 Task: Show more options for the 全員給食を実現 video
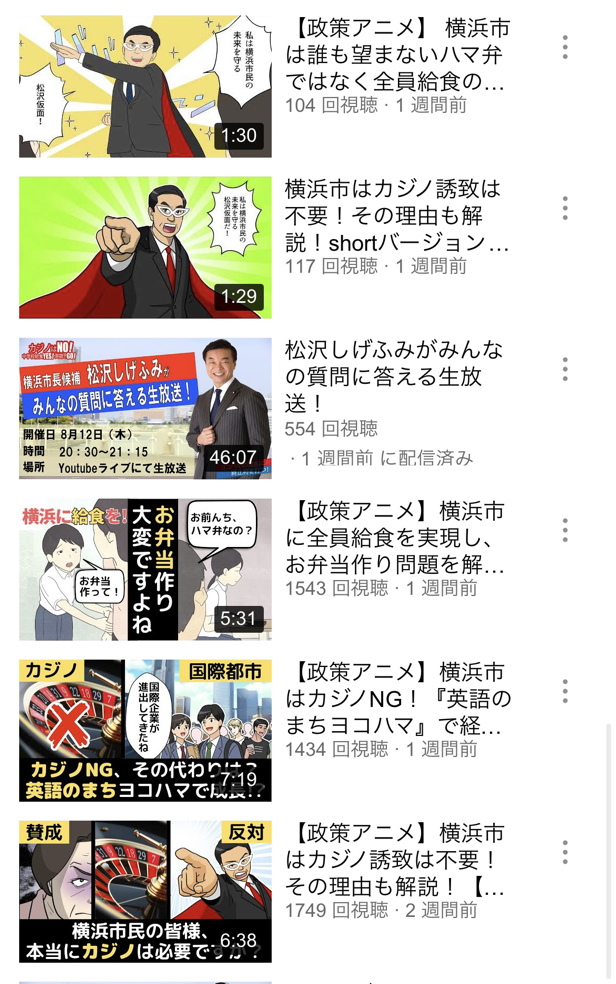point(565,530)
